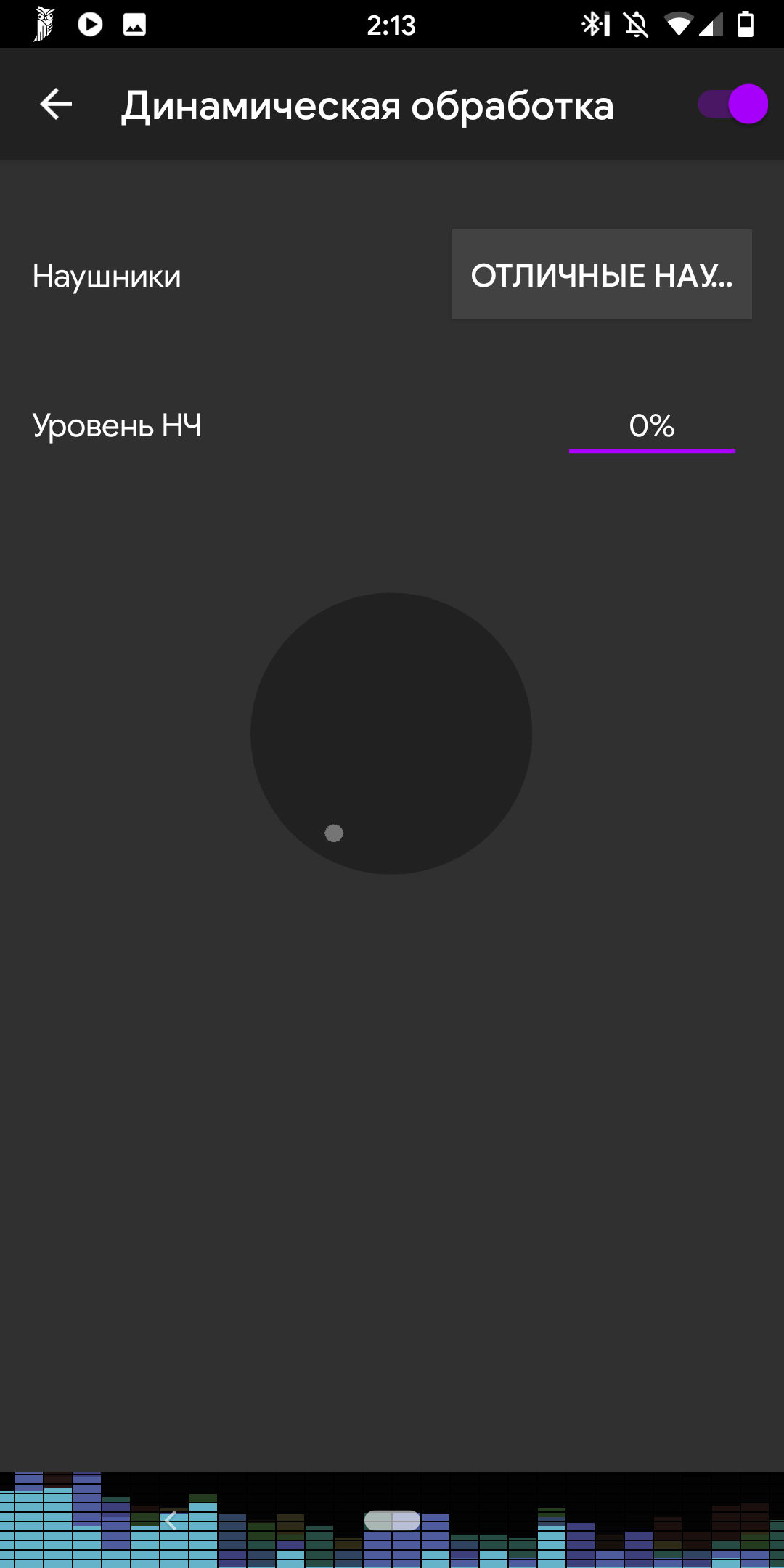Toggle the Динамическая обработка switch off
Image resolution: width=784 pixels, height=1568 pixels.
coord(733,105)
